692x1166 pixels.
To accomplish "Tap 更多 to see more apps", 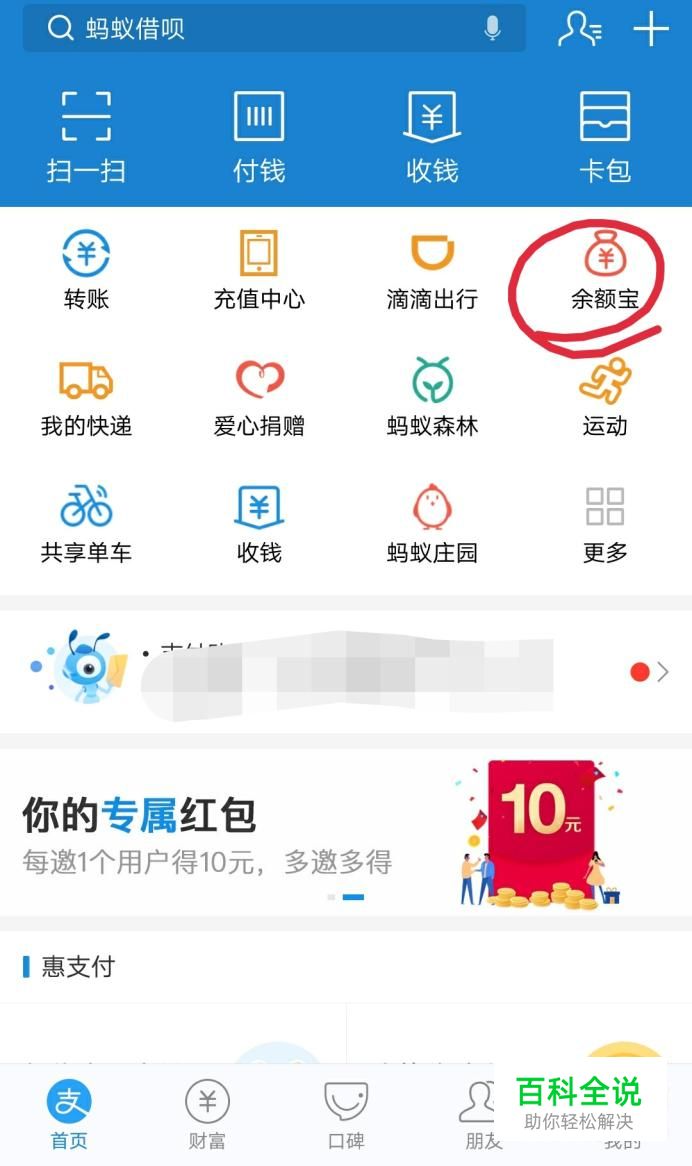I will coord(605,523).
